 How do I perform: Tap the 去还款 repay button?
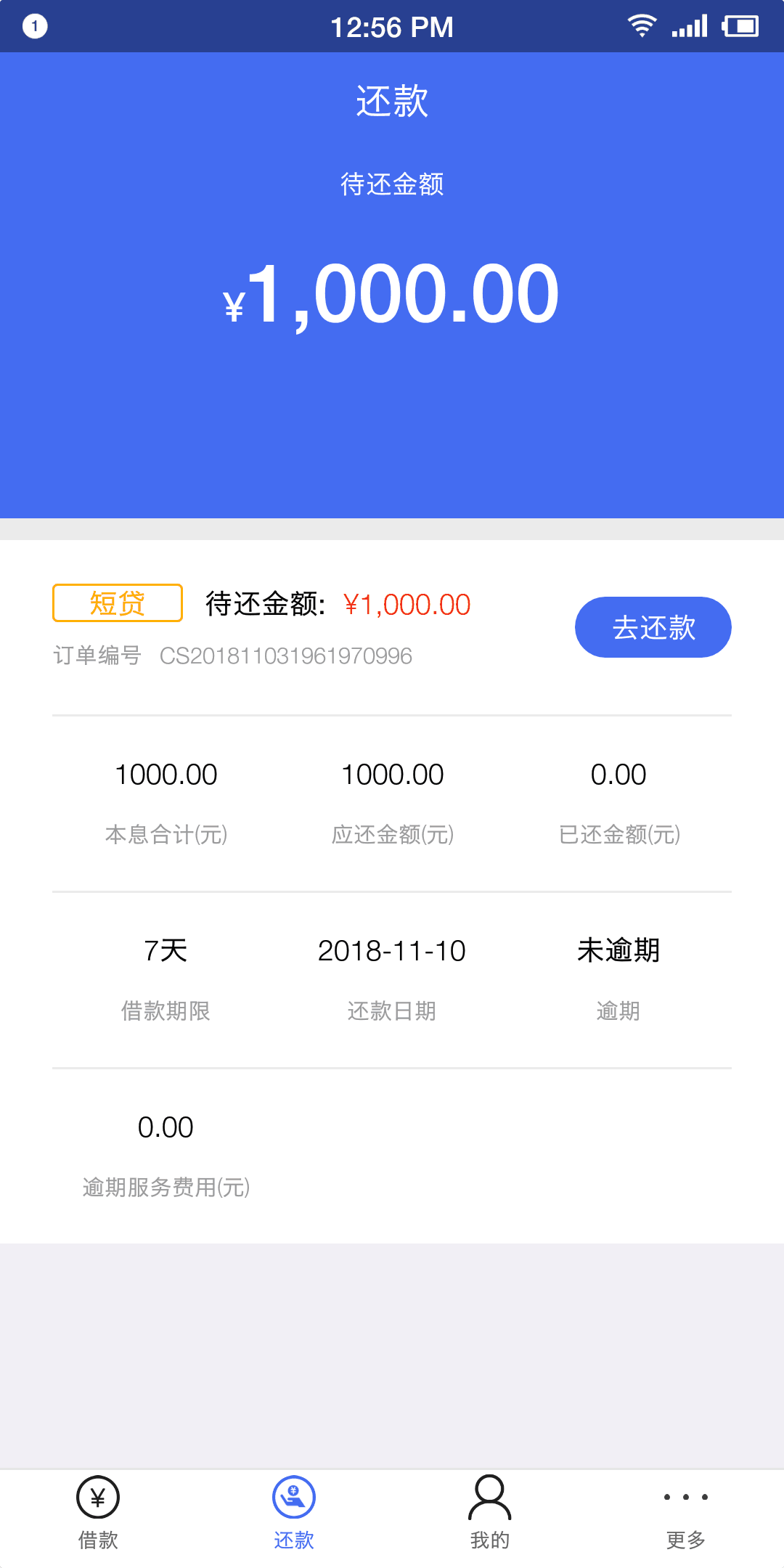tap(653, 627)
